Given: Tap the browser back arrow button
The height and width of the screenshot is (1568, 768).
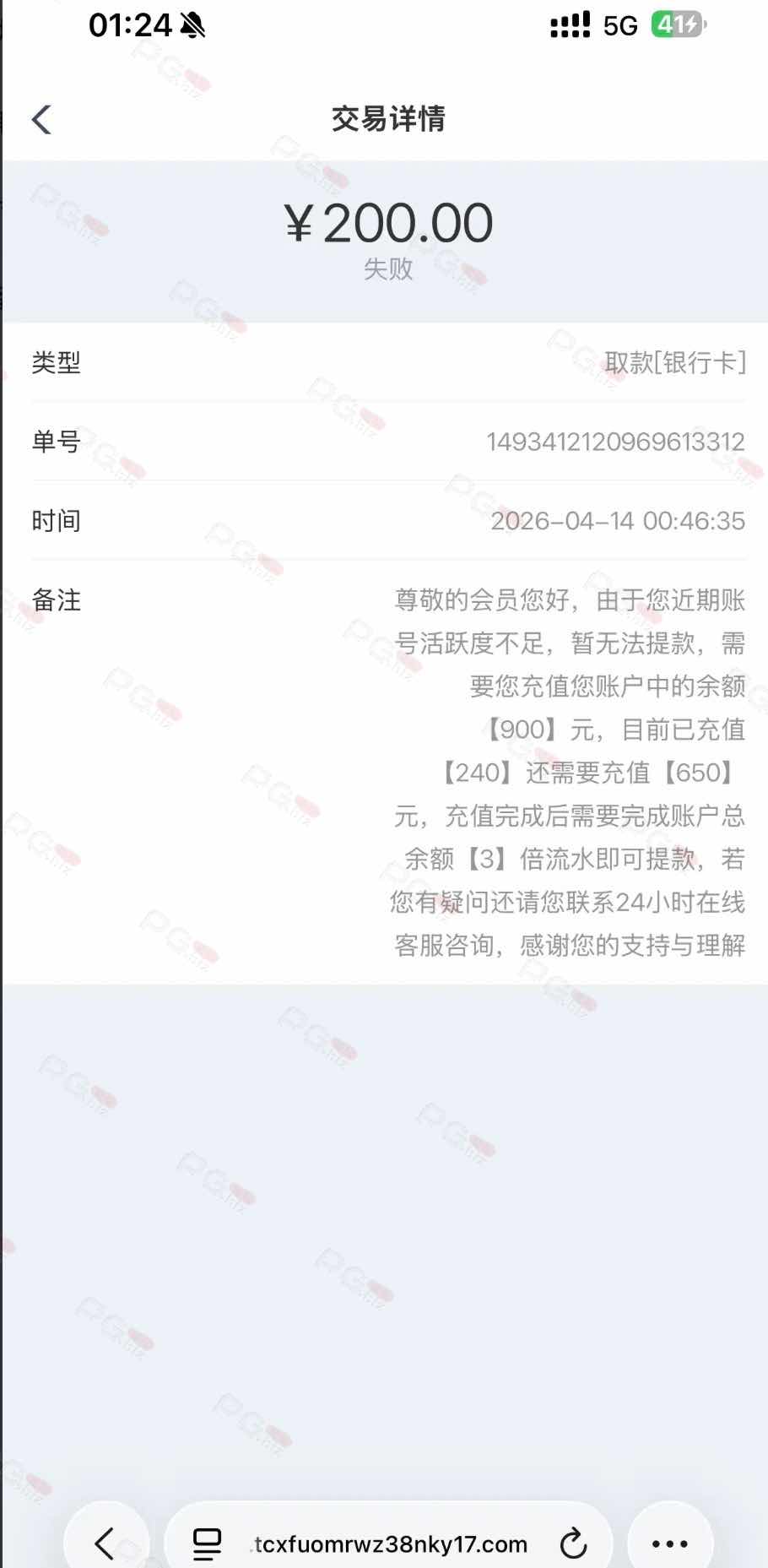Looking at the screenshot, I should tap(105, 1544).
